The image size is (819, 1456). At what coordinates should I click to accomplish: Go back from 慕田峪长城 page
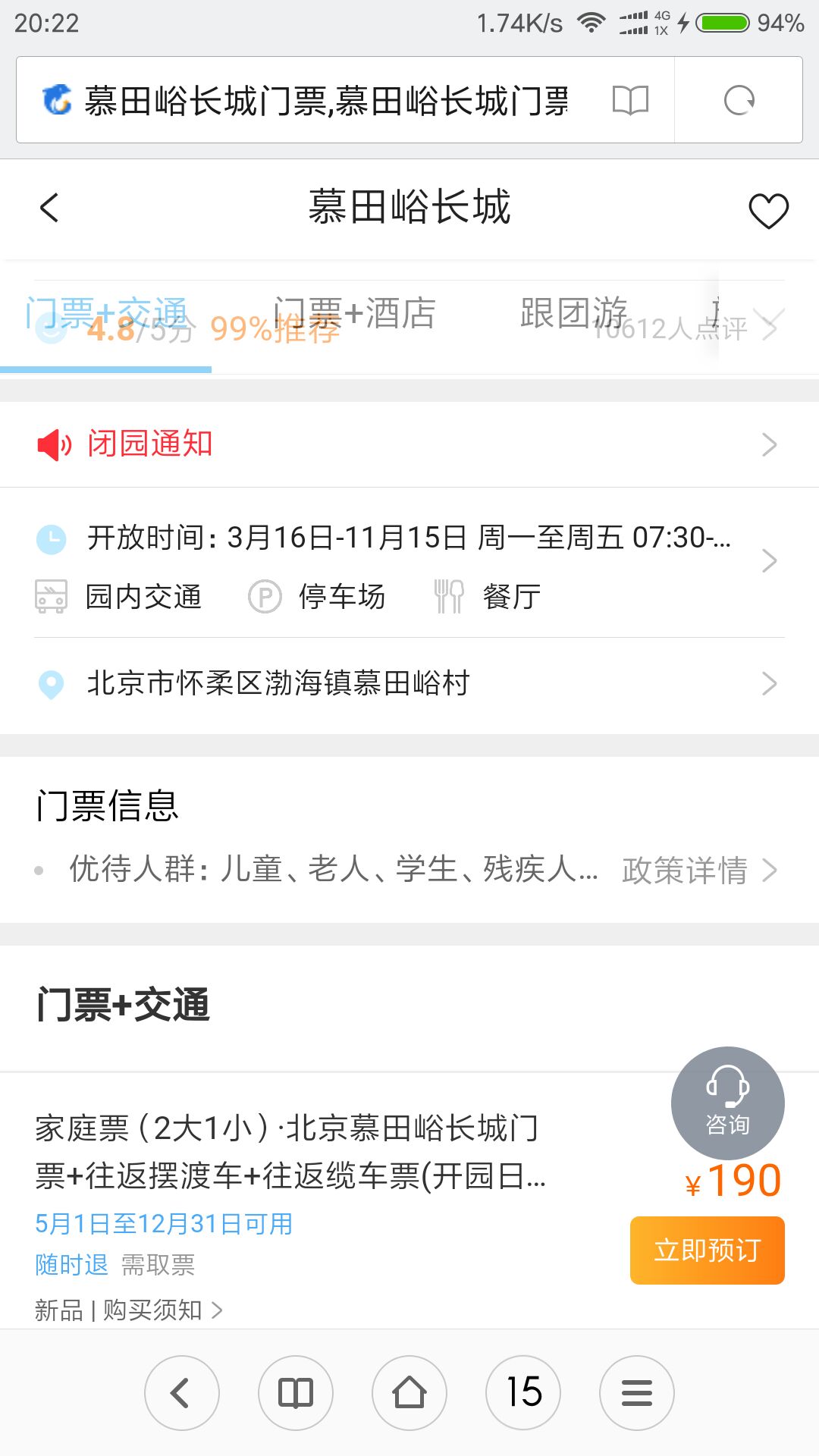(50, 208)
